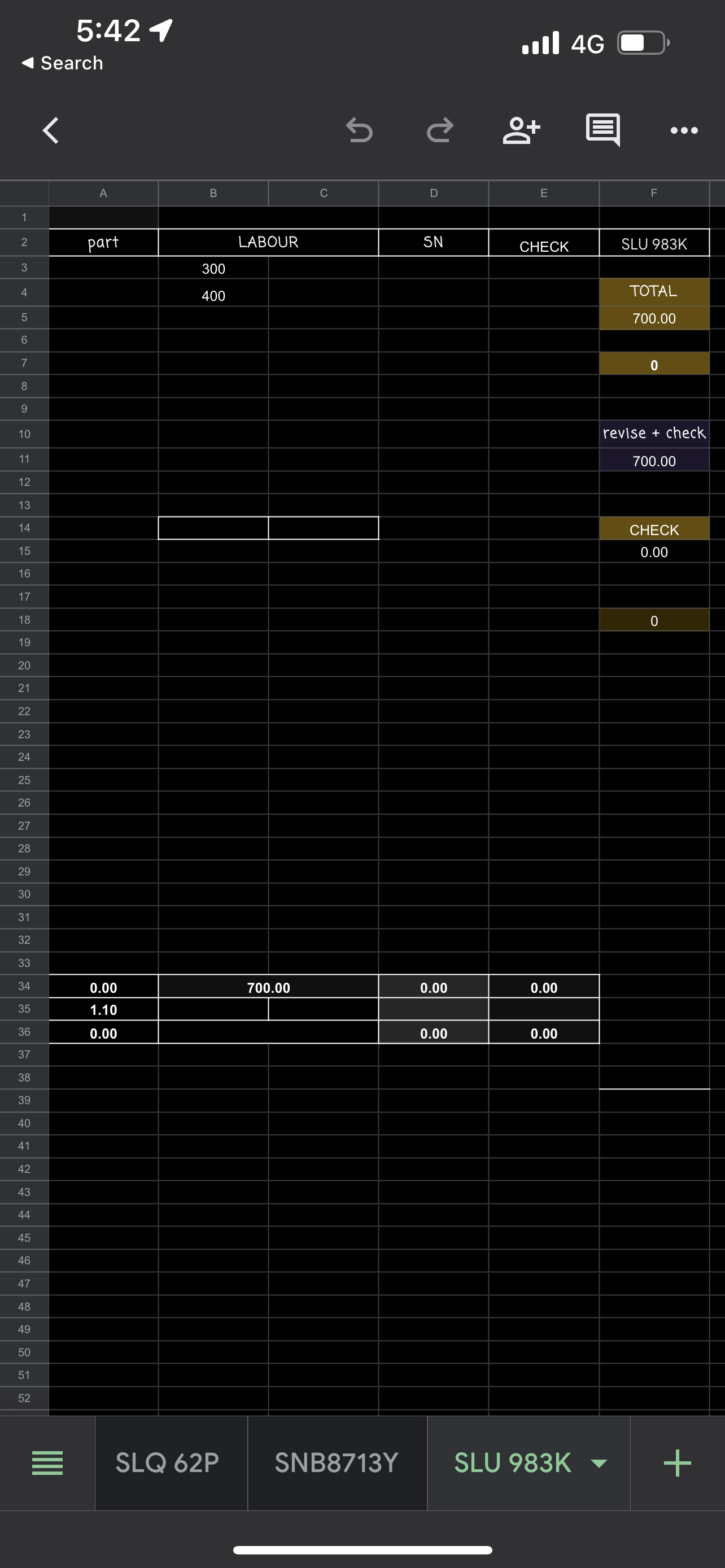725x1568 pixels.
Task: Open the comments panel
Action: [x=602, y=129]
